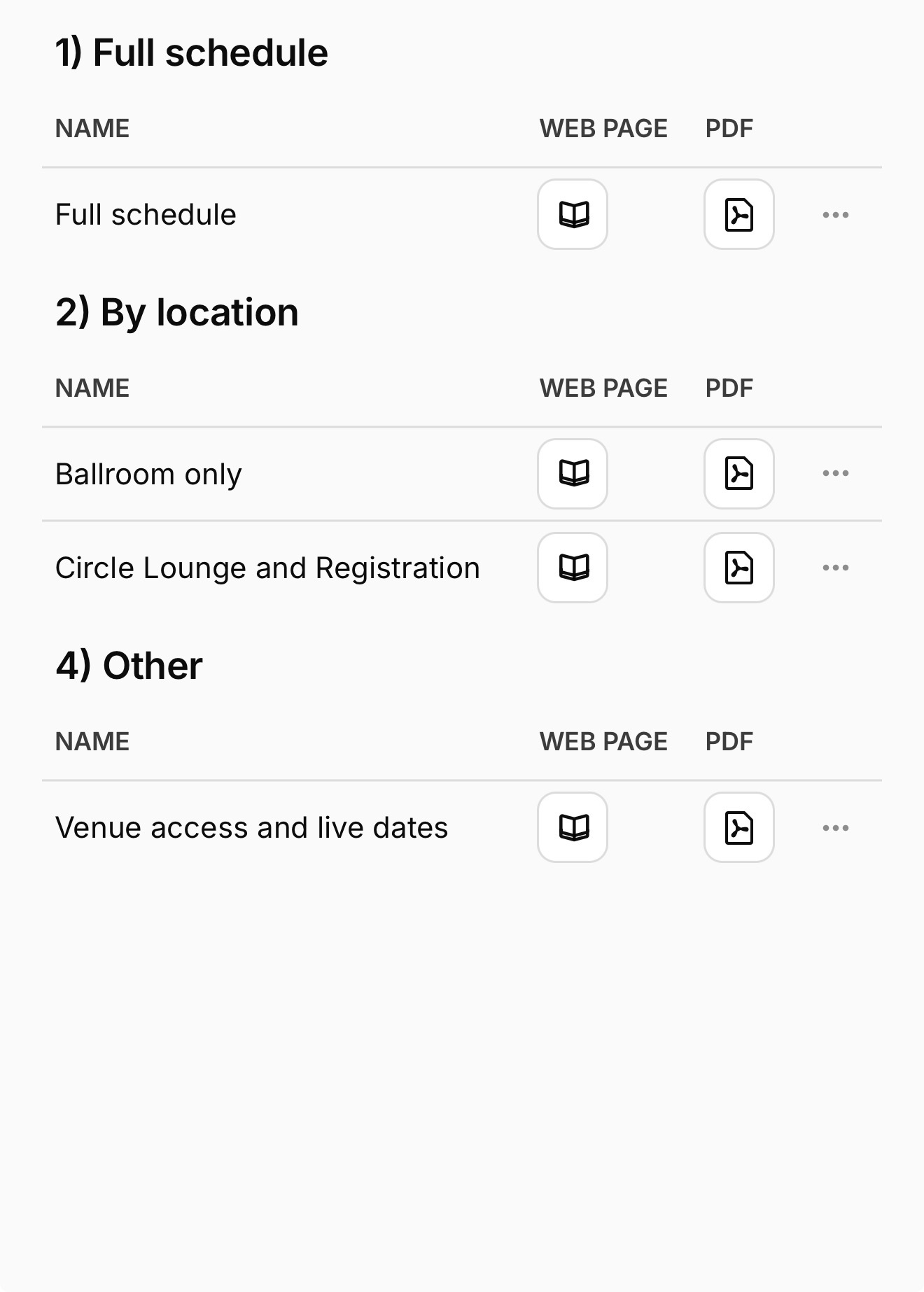Open more options for Full schedule
Screen dimensions: 924x1292
click(835, 215)
